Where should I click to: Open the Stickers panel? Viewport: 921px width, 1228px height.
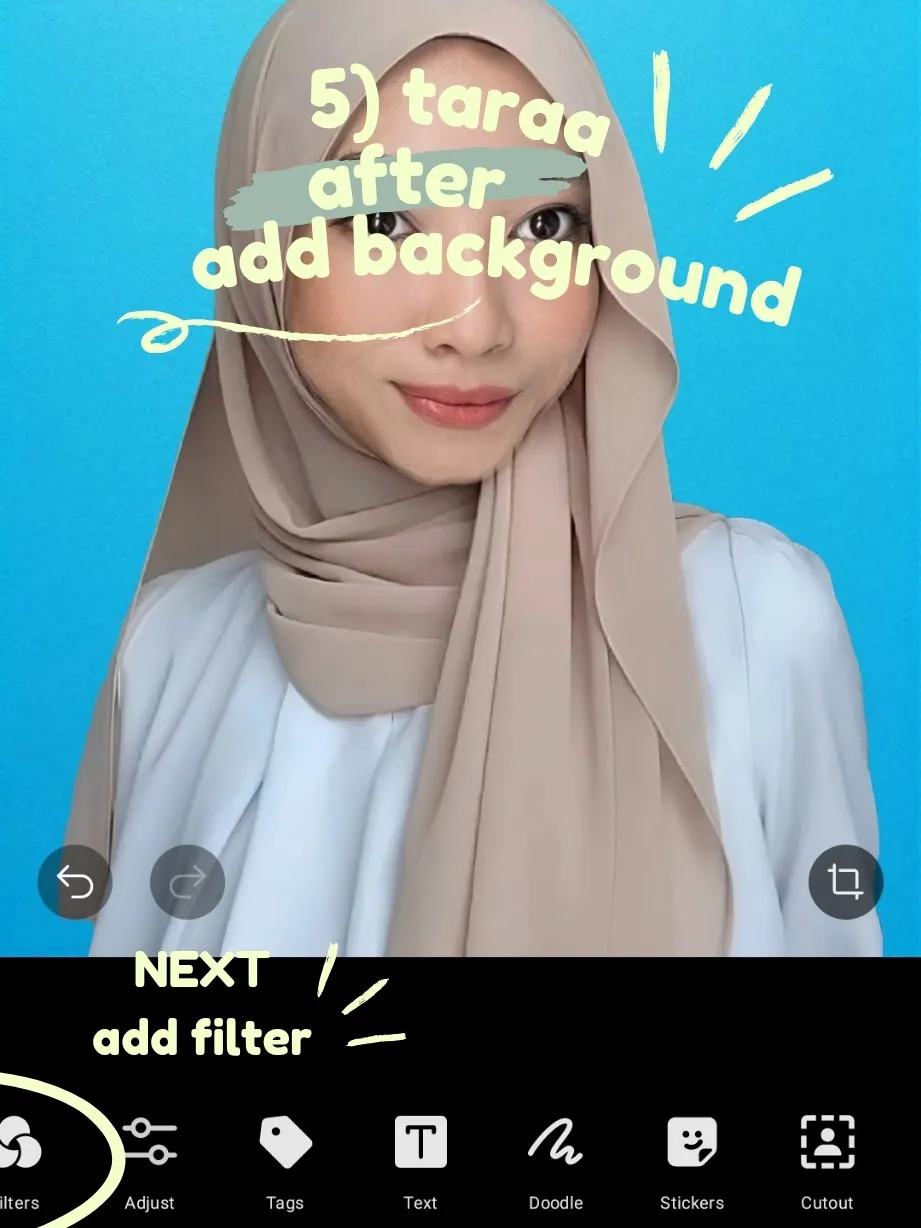pyautogui.click(x=692, y=1158)
